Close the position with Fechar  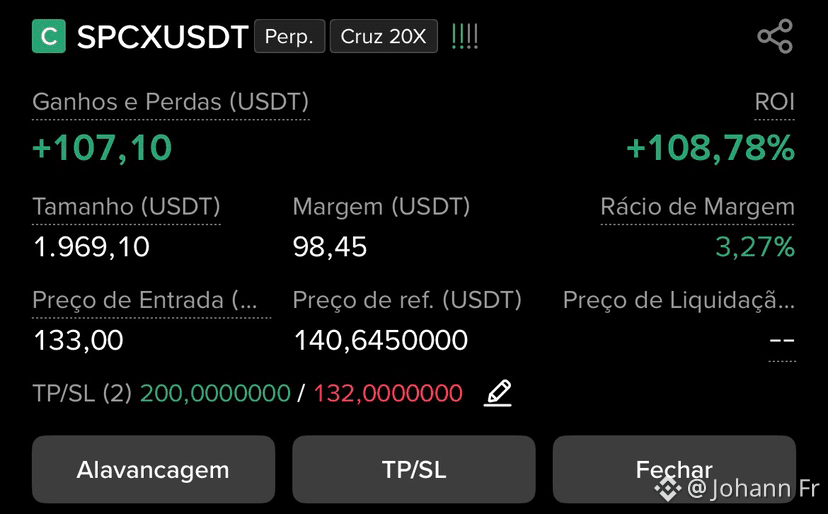click(x=674, y=469)
